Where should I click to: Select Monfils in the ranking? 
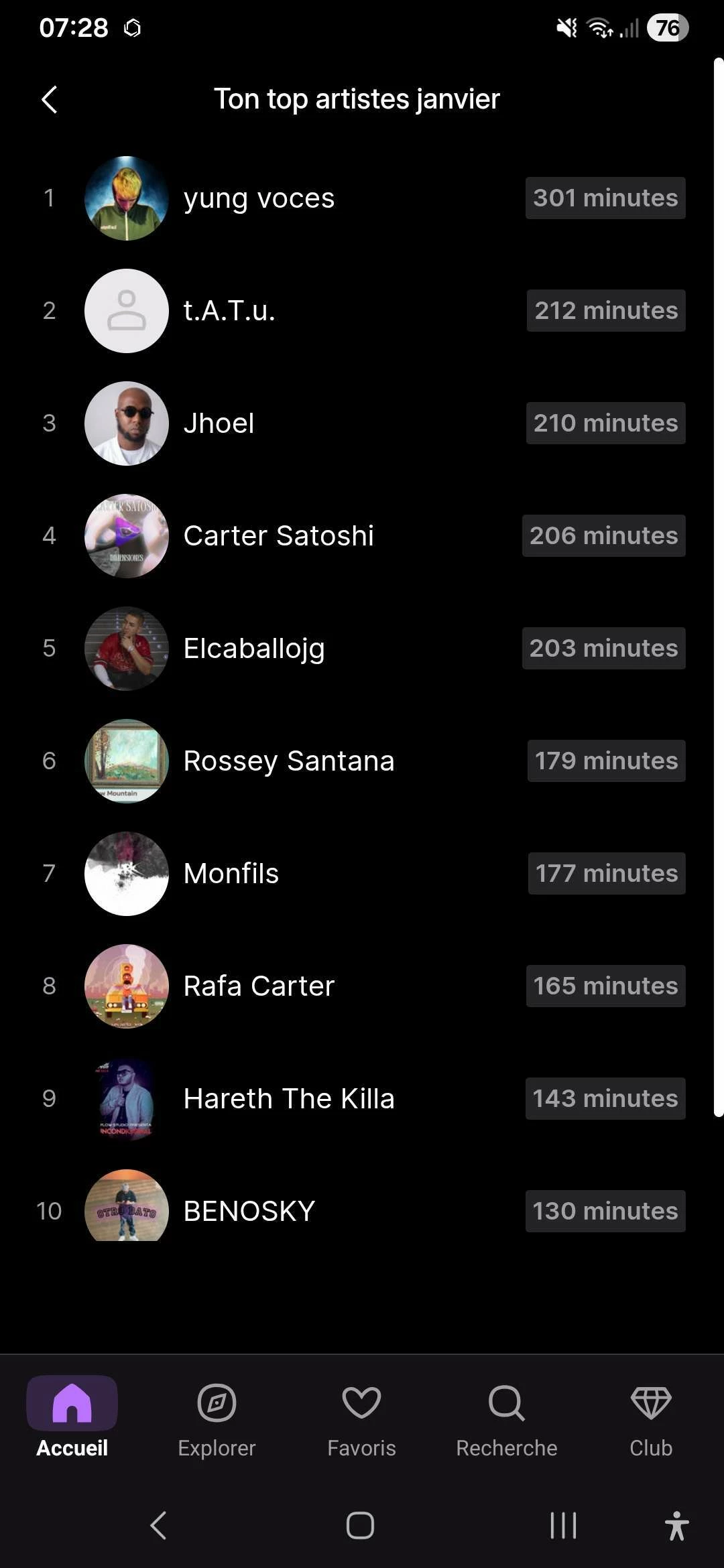click(x=231, y=874)
